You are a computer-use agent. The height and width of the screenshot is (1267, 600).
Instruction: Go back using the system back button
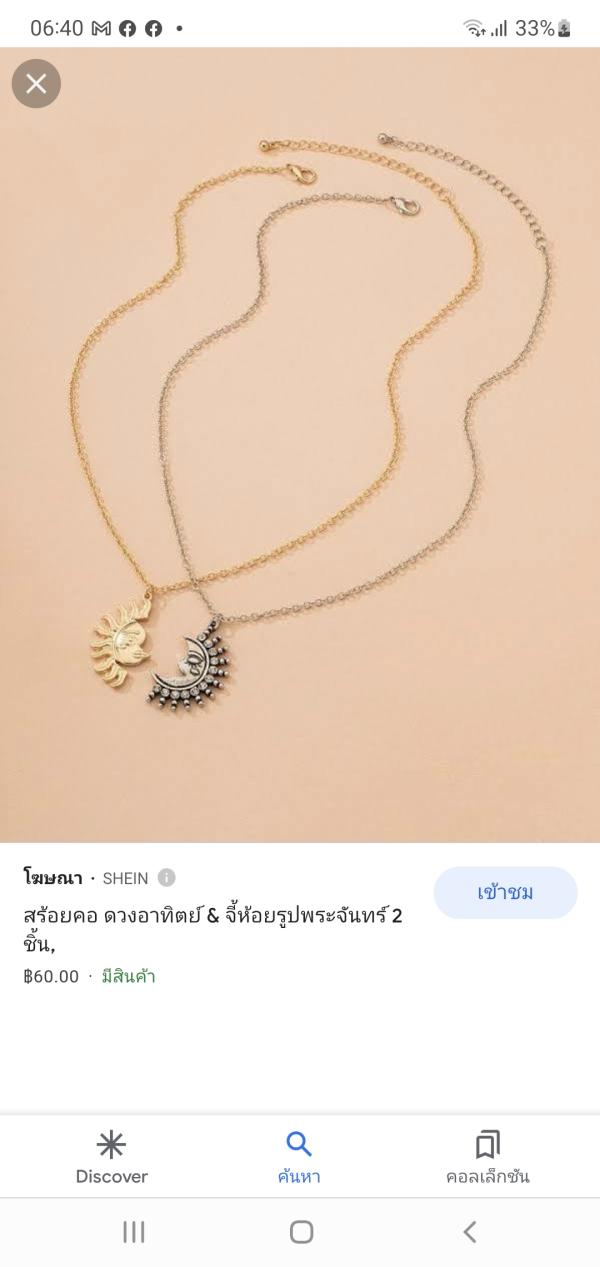[470, 1232]
